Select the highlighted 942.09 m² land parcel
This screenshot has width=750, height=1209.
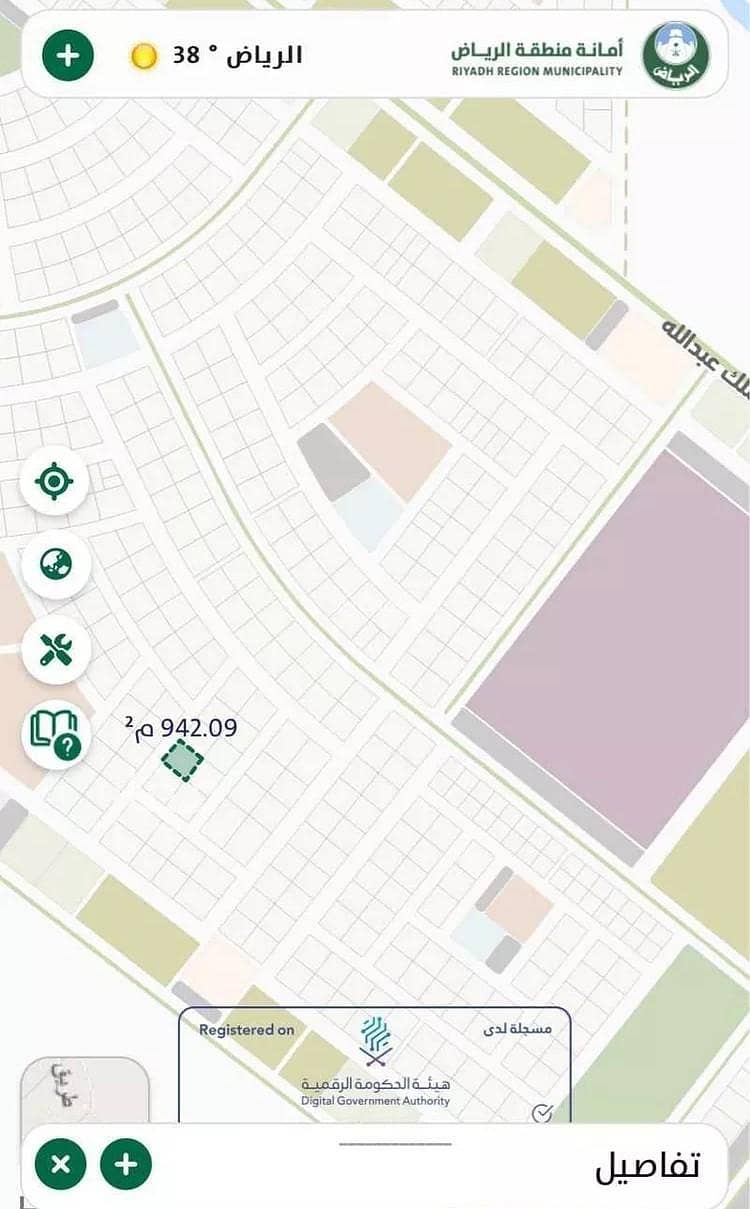(183, 761)
